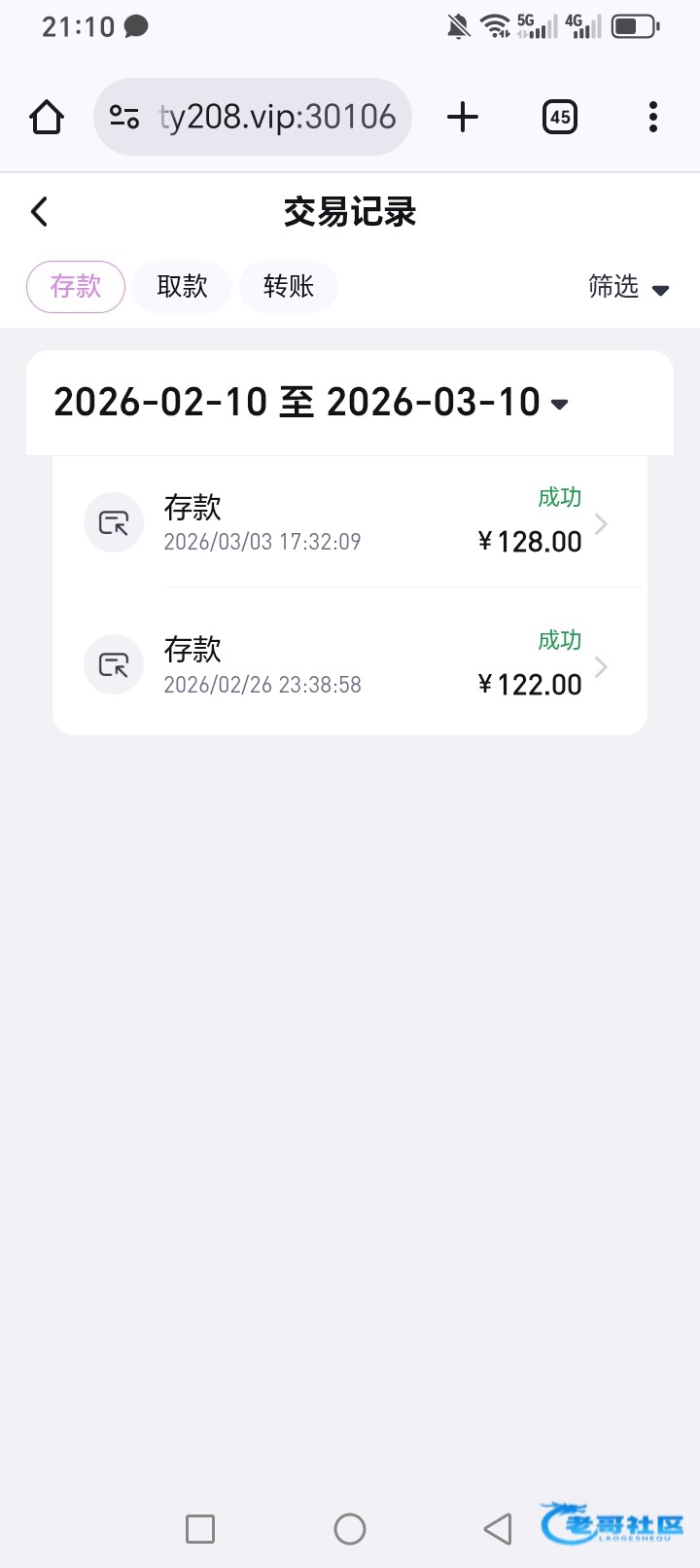Go back from the 交易记录 page
Screen dimensions: 700x1568
(40, 212)
